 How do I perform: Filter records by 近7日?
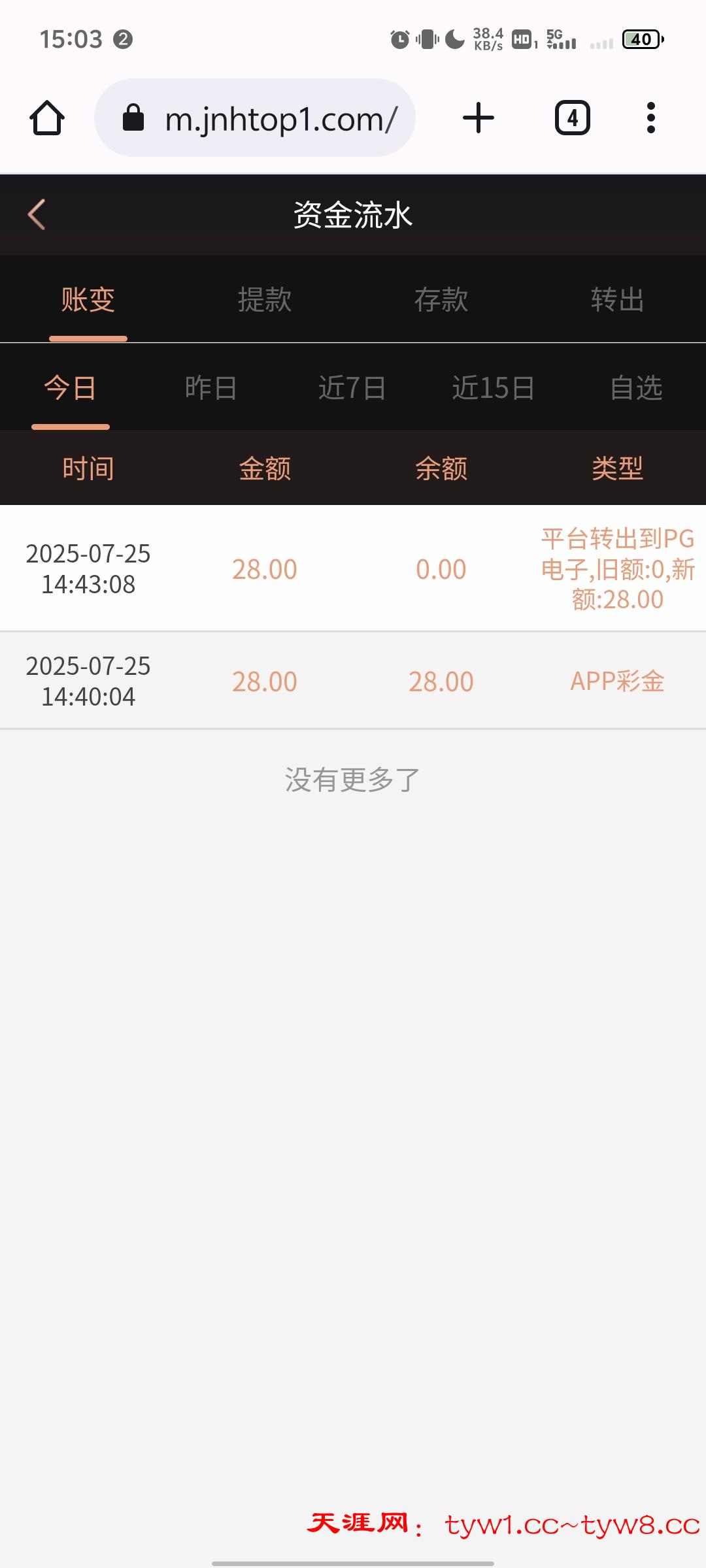pyautogui.click(x=352, y=388)
